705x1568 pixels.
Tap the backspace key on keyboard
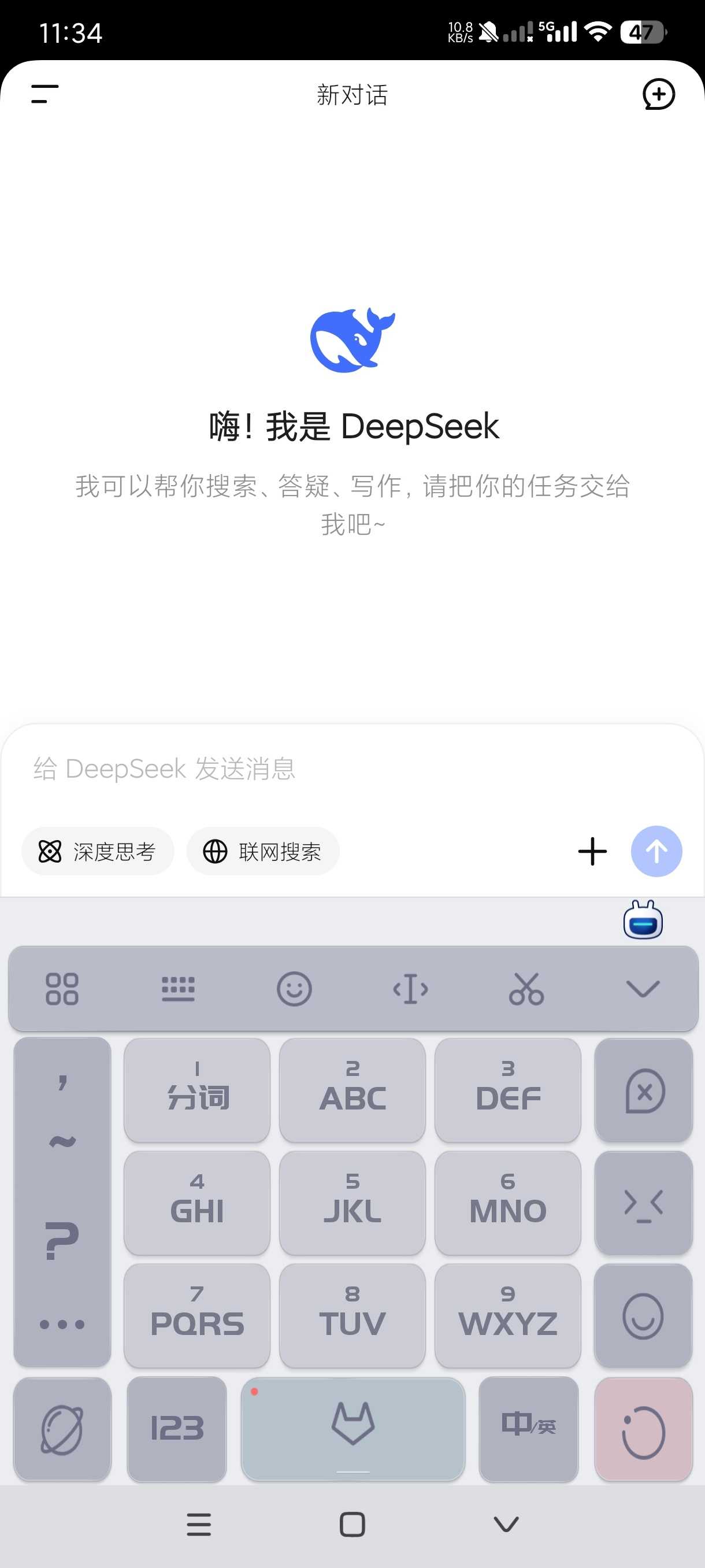644,1091
